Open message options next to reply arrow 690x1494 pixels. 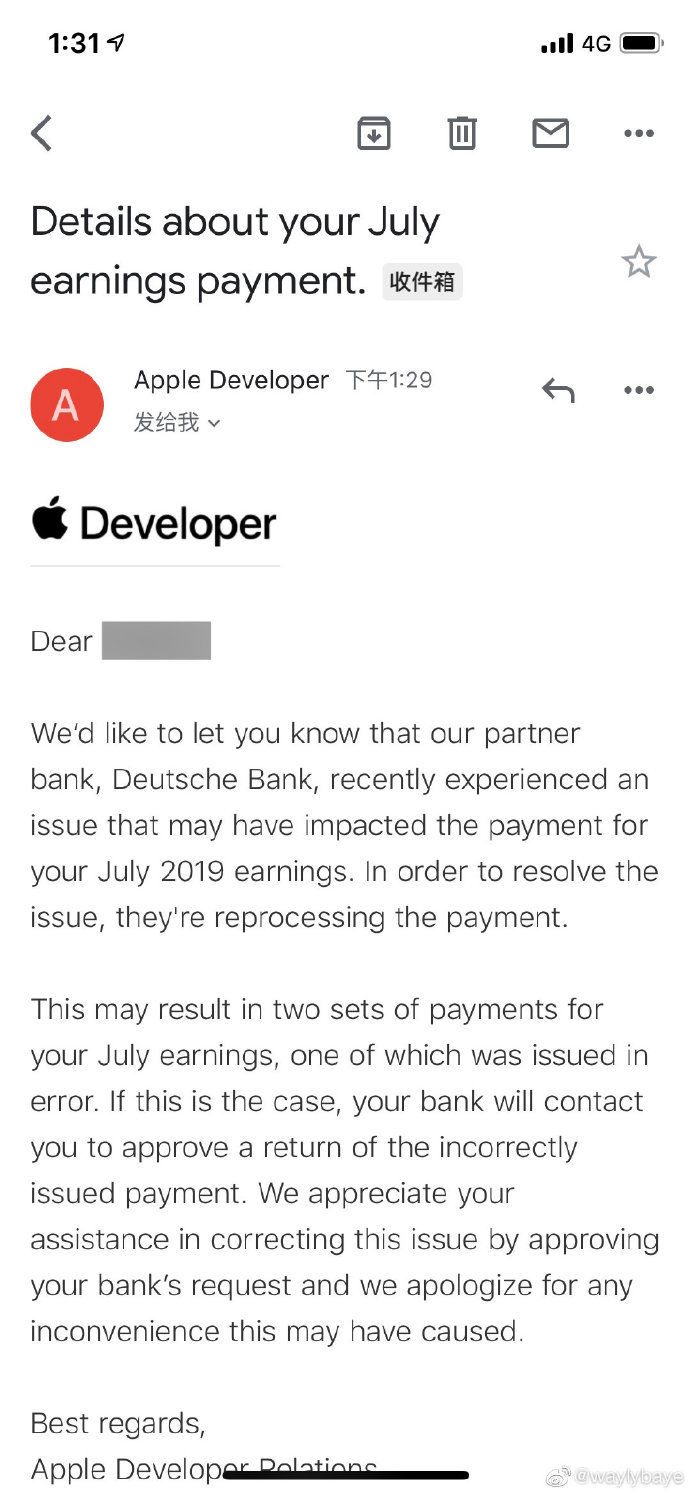click(638, 390)
